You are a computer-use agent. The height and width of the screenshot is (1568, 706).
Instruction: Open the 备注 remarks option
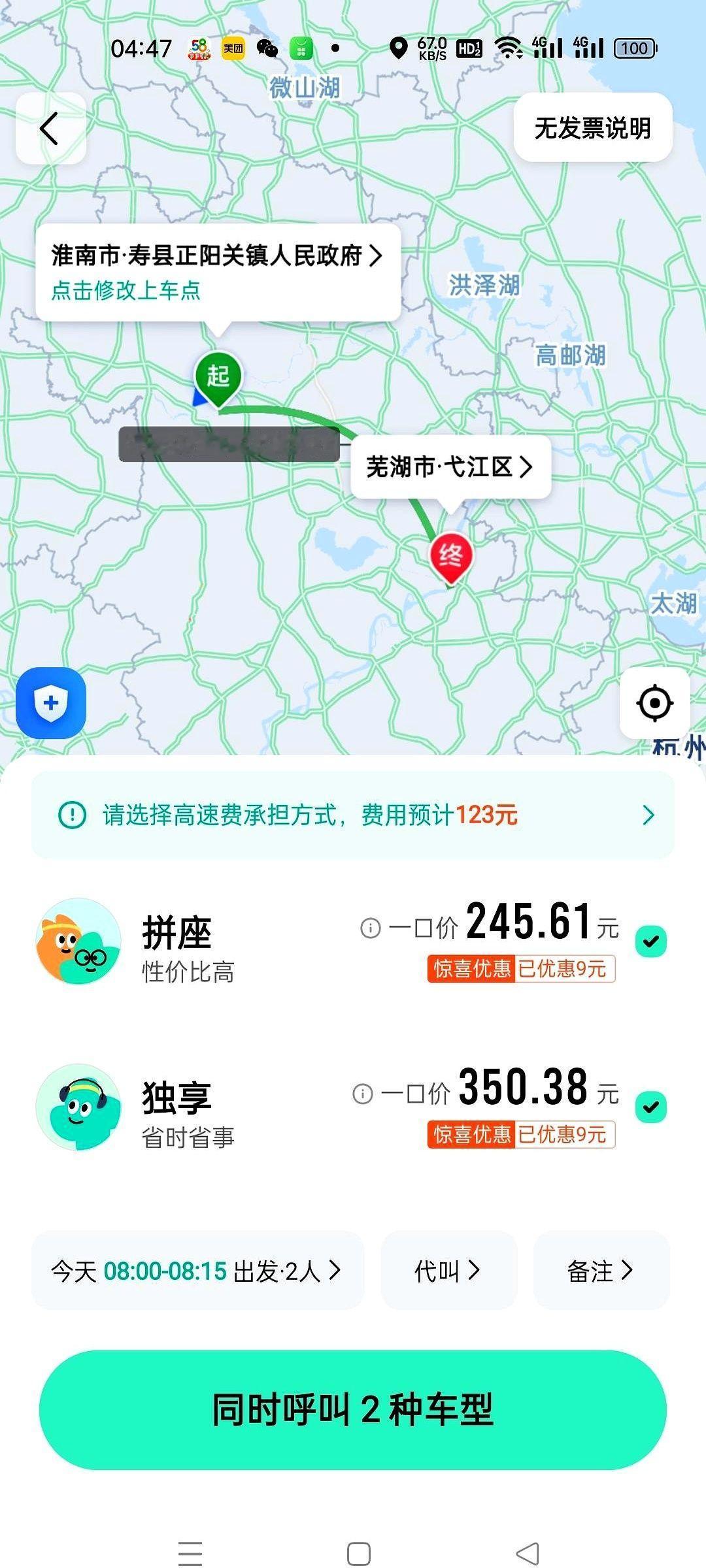pyautogui.click(x=599, y=1271)
